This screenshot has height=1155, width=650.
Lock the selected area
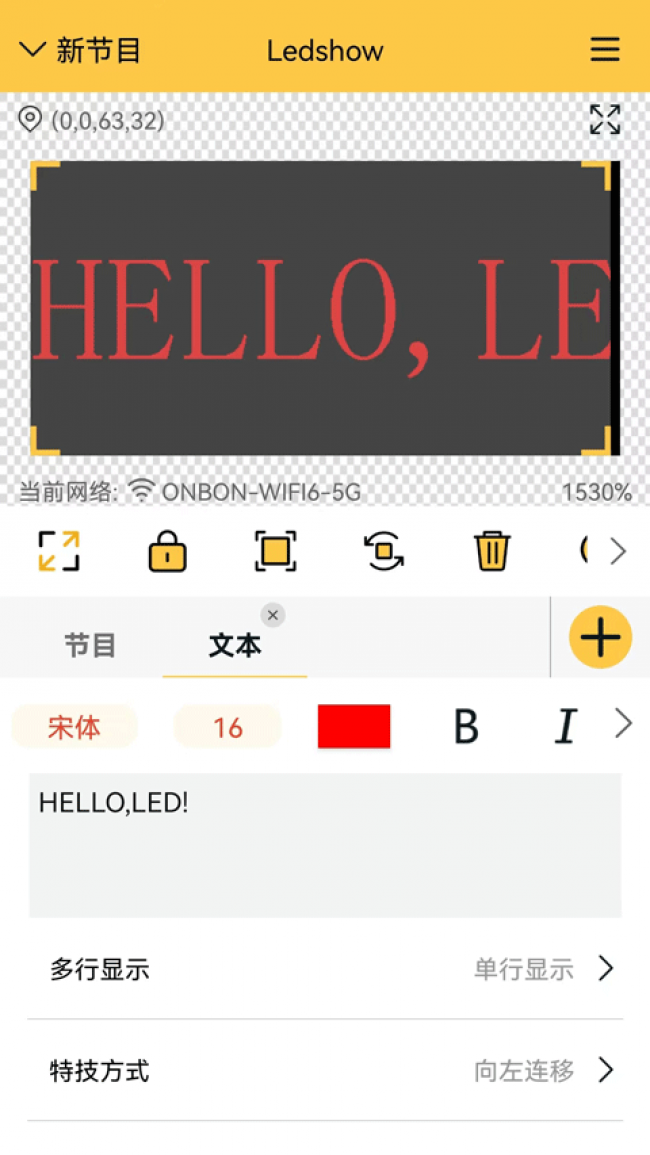pos(167,551)
